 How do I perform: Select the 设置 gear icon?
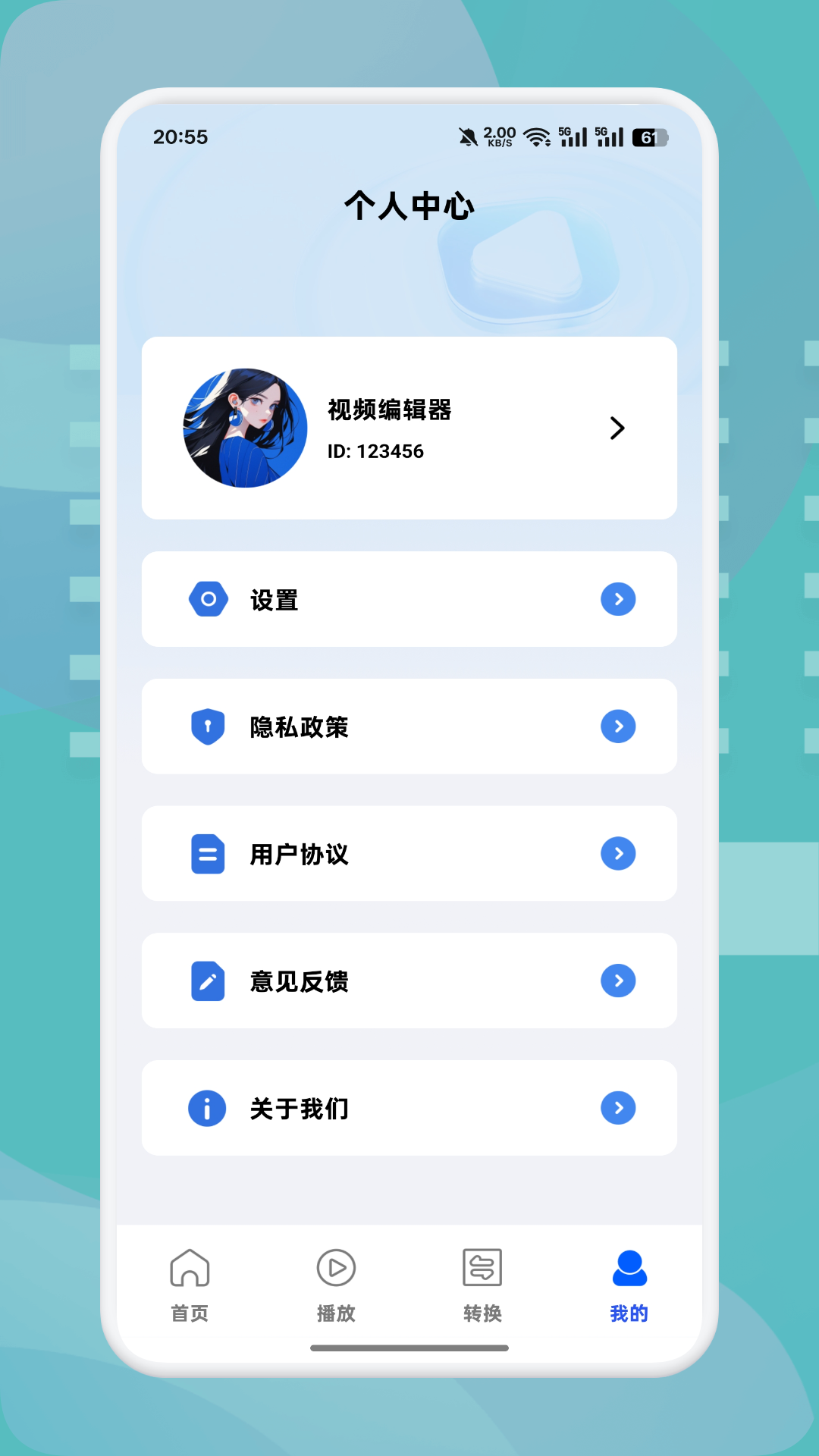click(208, 599)
